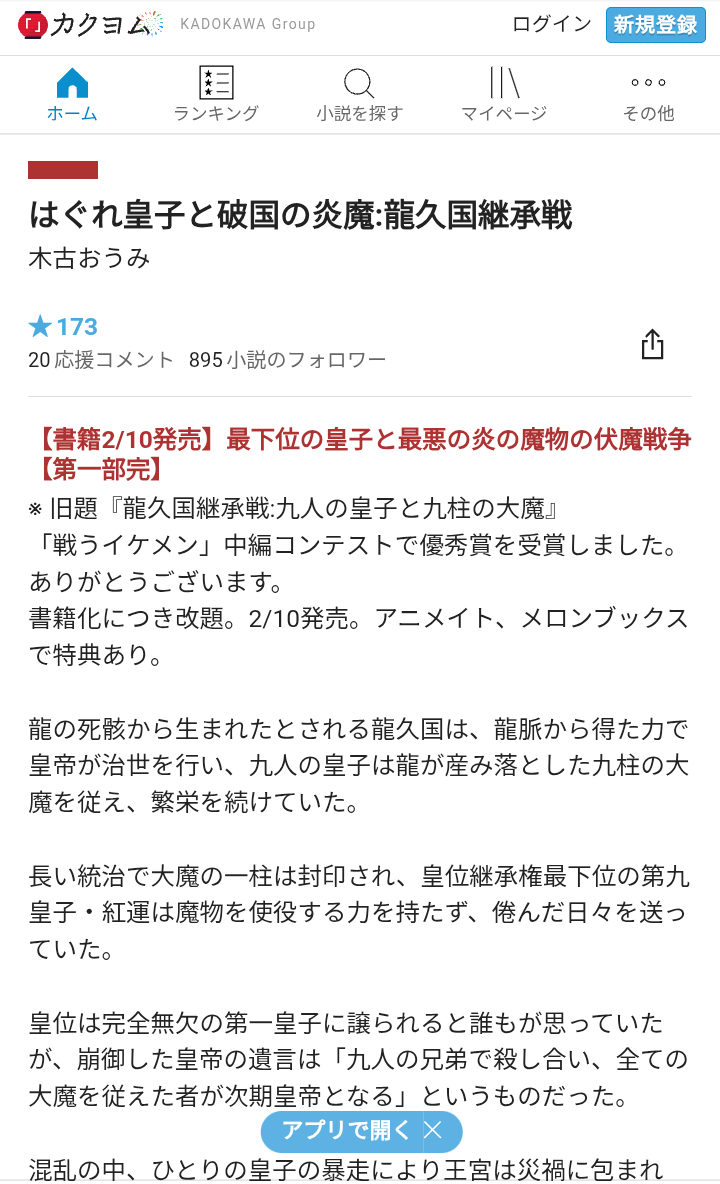Tap アプリで開く to open in app
Image resolution: width=720 pixels, height=1184 pixels.
345,1130
